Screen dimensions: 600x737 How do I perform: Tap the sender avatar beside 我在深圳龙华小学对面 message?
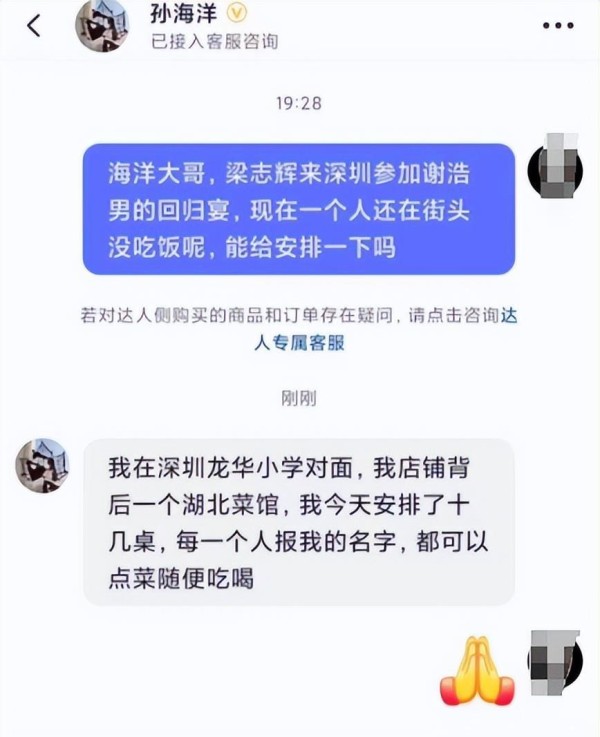(42, 465)
